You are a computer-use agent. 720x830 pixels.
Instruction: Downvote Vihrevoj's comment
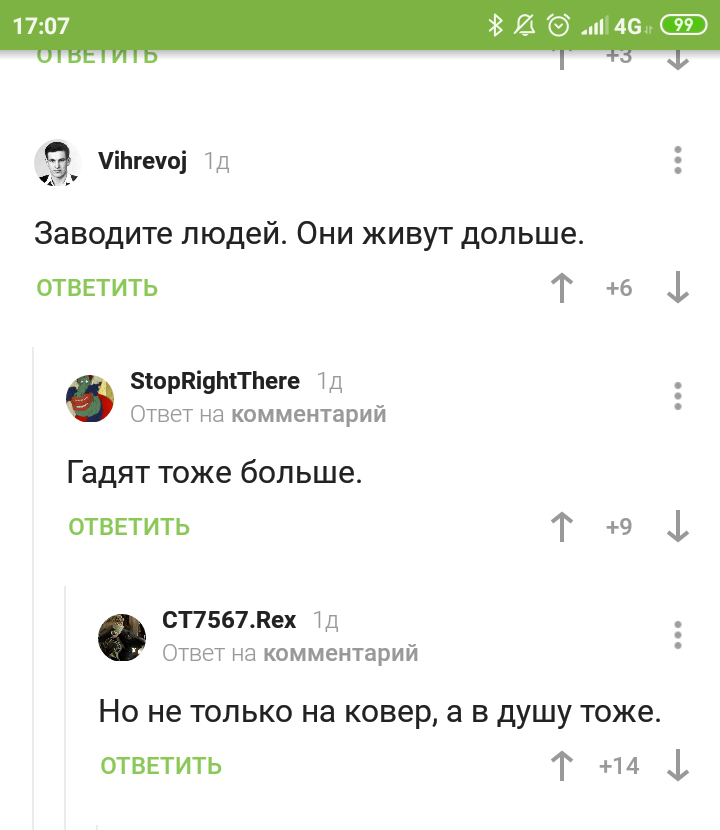(x=678, y=288)
